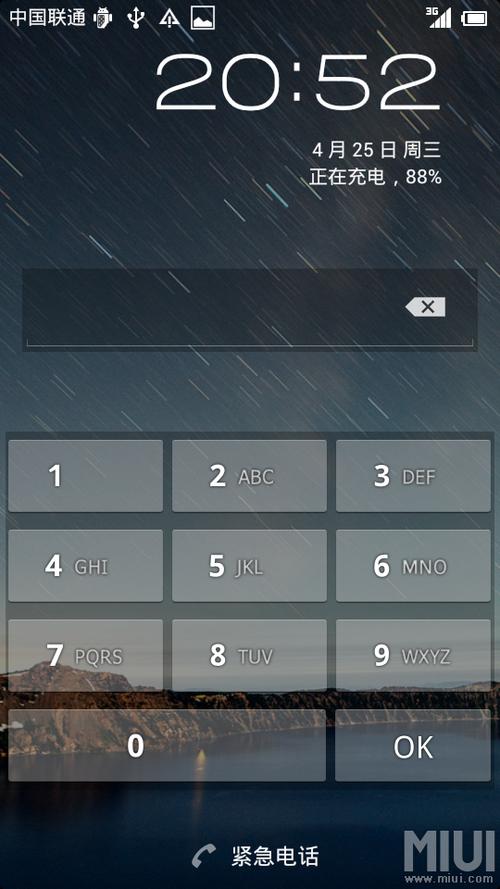Tap the 8 TUV key
This screenshot has width=500, height=889.
[x=249, y=655]
